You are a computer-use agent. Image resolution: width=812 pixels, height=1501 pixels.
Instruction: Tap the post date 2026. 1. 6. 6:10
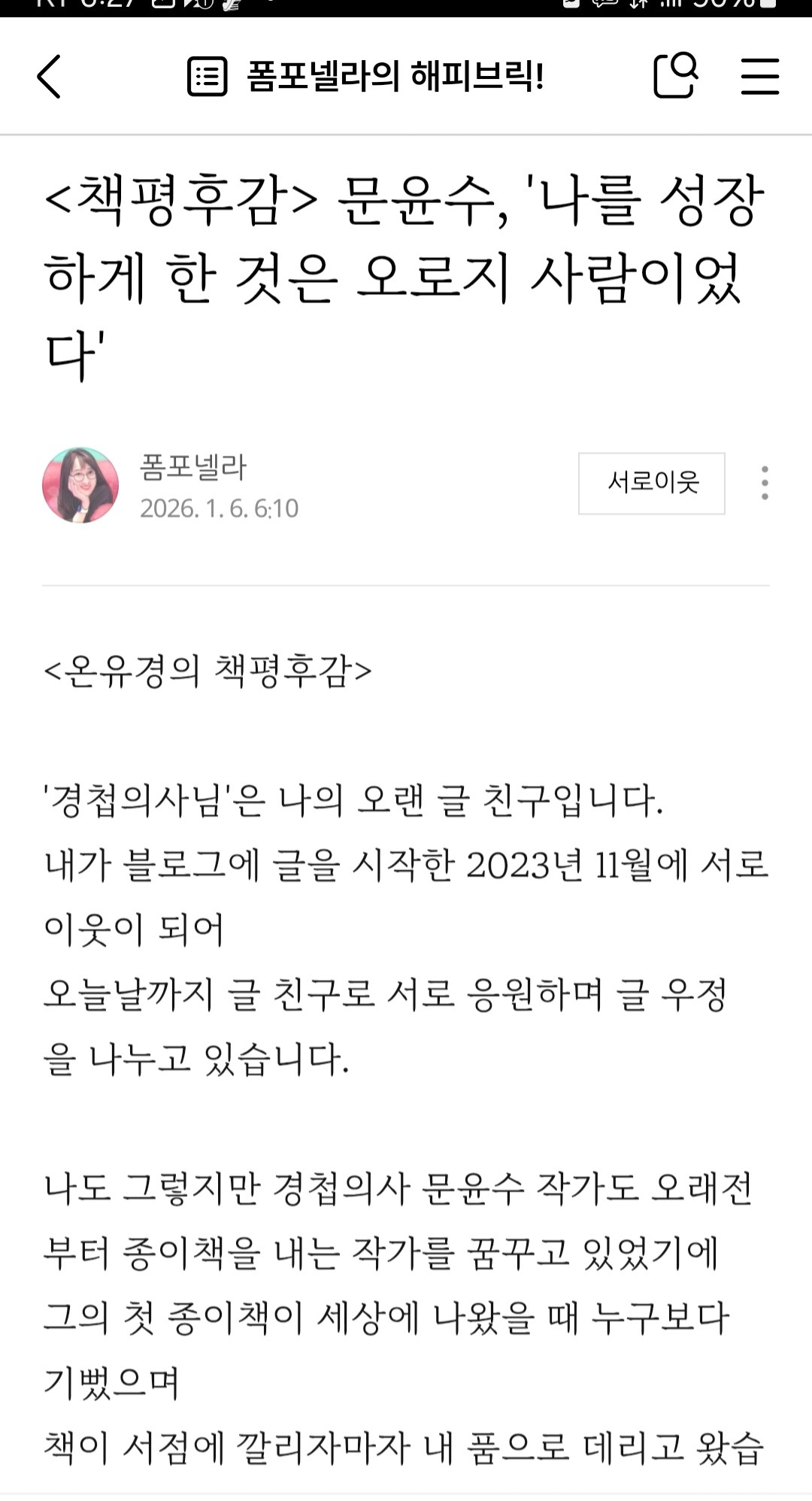219,508
